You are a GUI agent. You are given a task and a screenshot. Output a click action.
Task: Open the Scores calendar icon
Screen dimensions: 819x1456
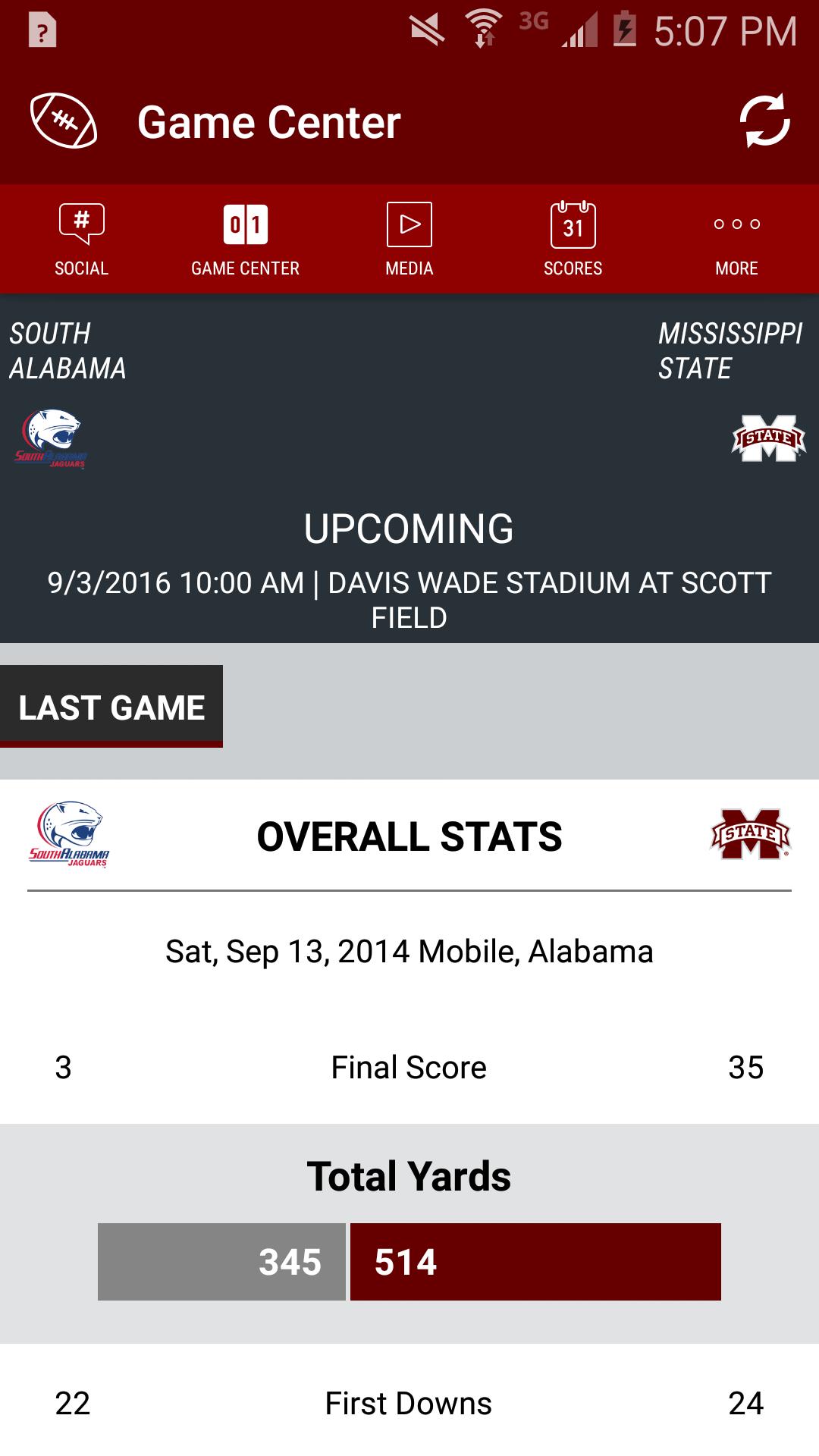(573, 224)
